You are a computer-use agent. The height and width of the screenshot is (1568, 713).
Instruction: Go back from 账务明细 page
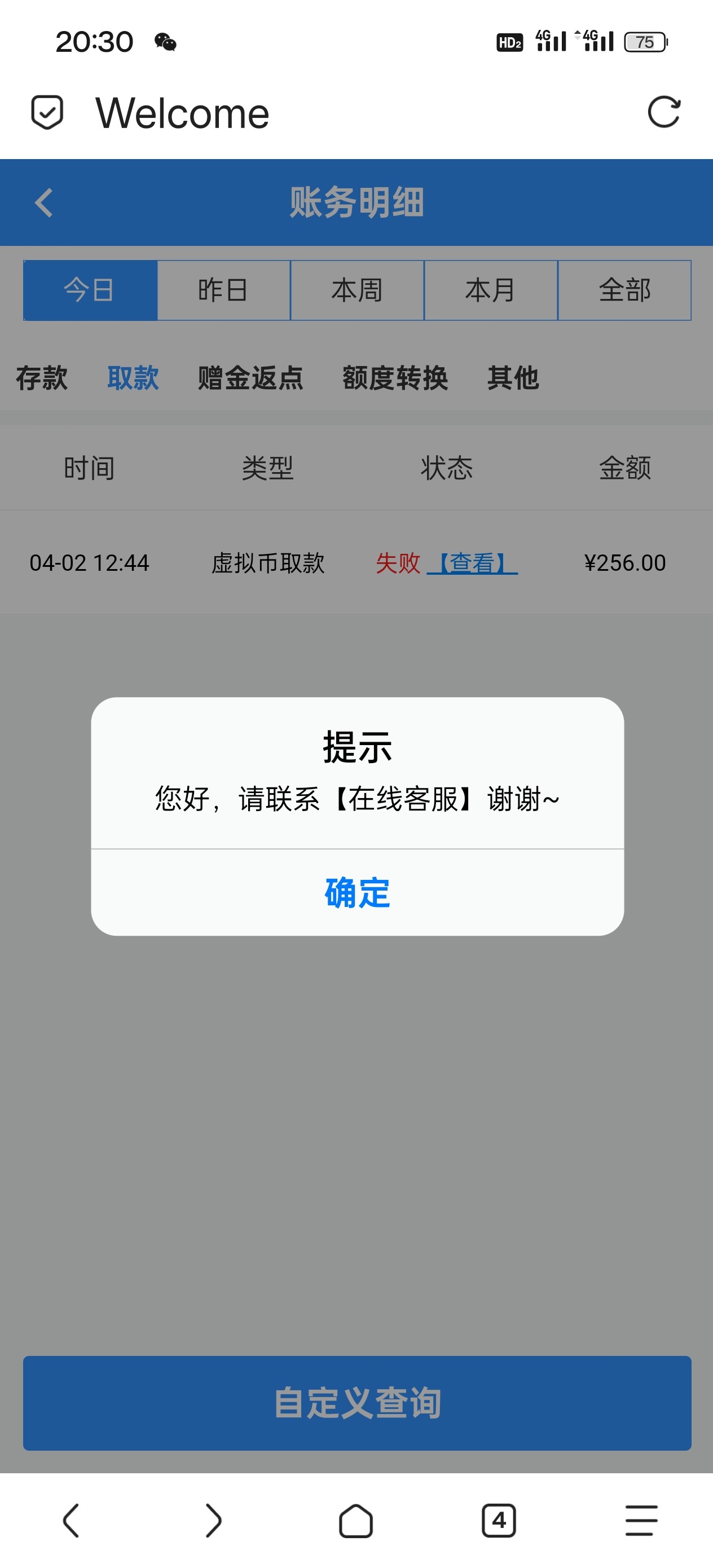[x=44, y=202]
